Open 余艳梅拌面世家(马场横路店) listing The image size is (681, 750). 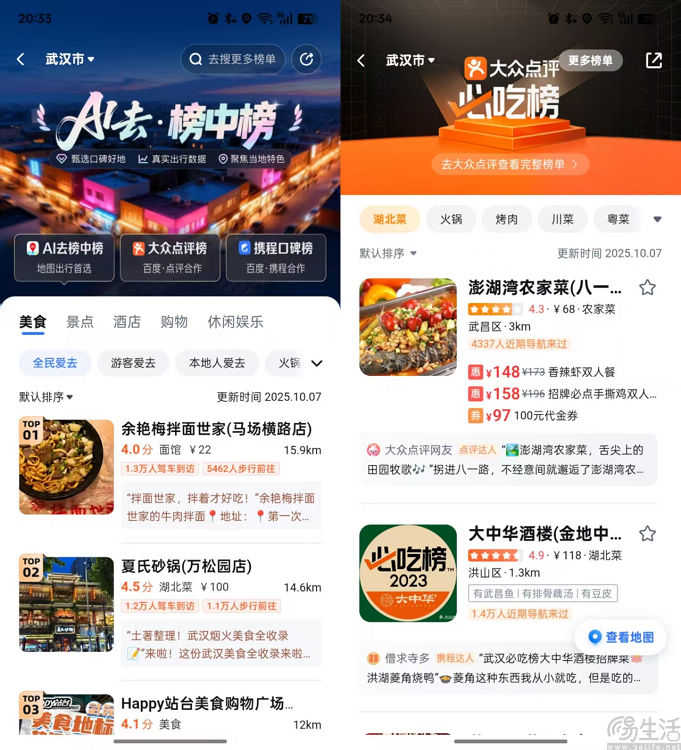216,430
